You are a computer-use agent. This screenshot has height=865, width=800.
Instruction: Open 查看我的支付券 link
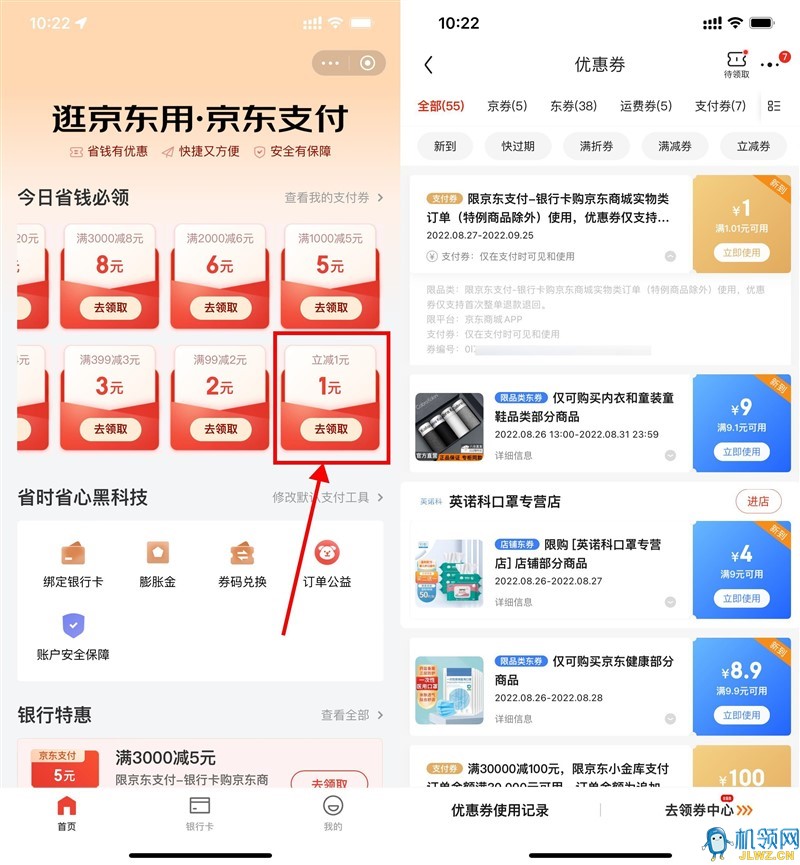click(333, 198)
